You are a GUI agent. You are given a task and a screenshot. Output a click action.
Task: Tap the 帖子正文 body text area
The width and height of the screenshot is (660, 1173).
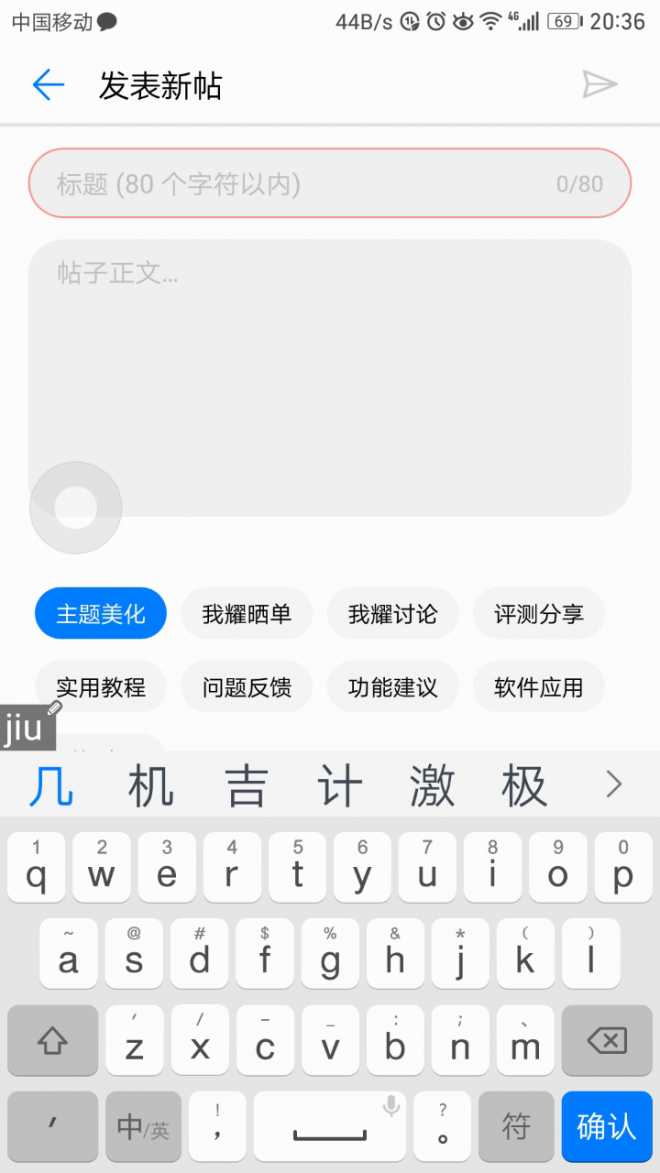click(x=330, y=360)
